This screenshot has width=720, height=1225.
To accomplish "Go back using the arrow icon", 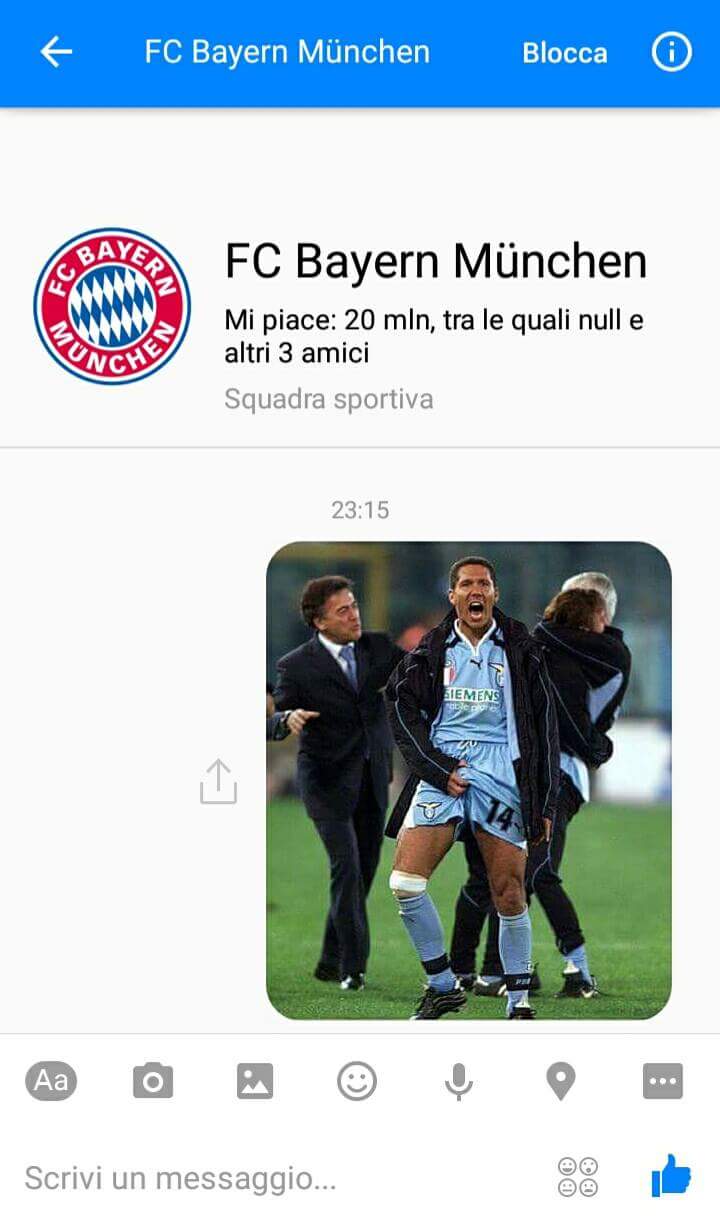I will (56, 52).
